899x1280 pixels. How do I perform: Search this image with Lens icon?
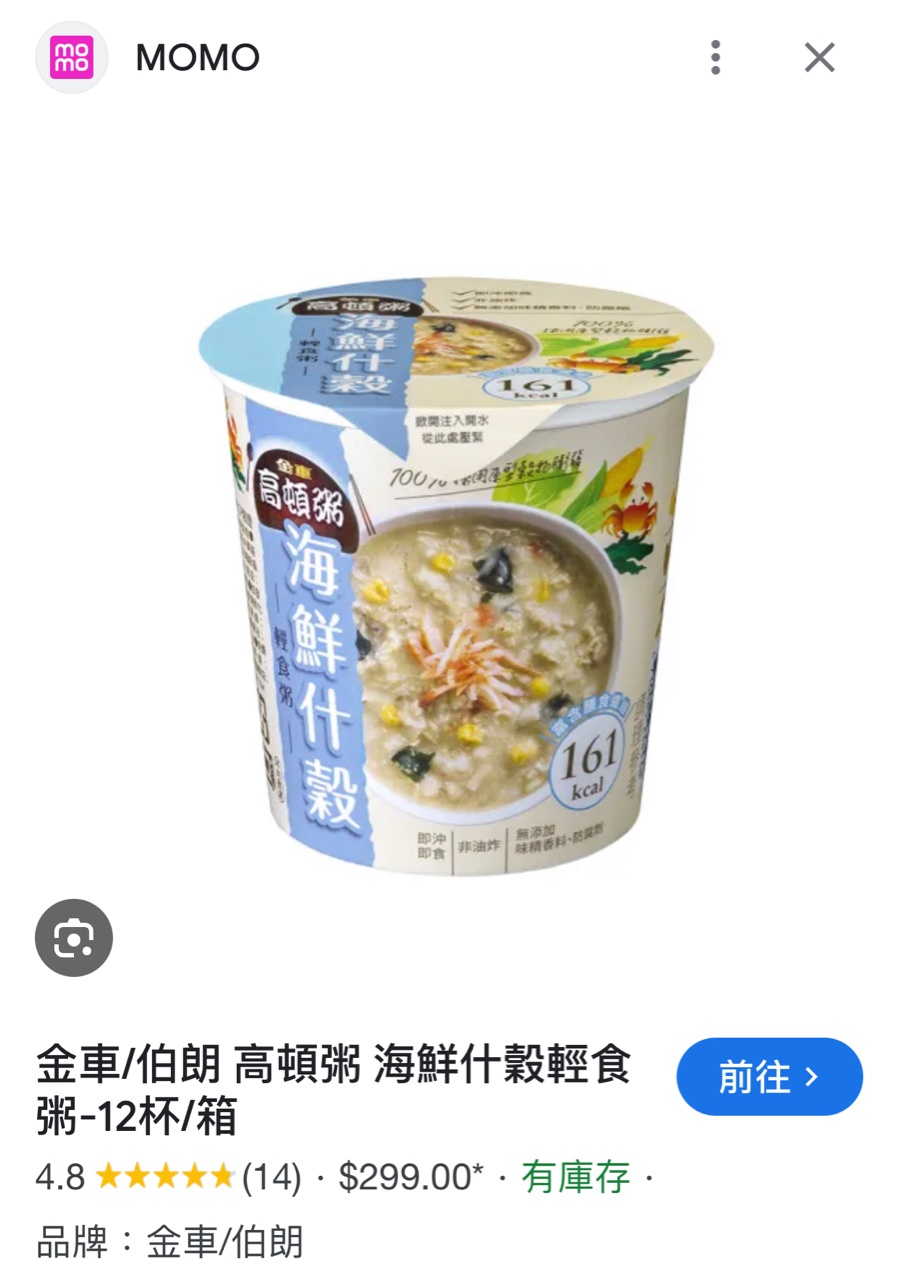click(74, 937)
